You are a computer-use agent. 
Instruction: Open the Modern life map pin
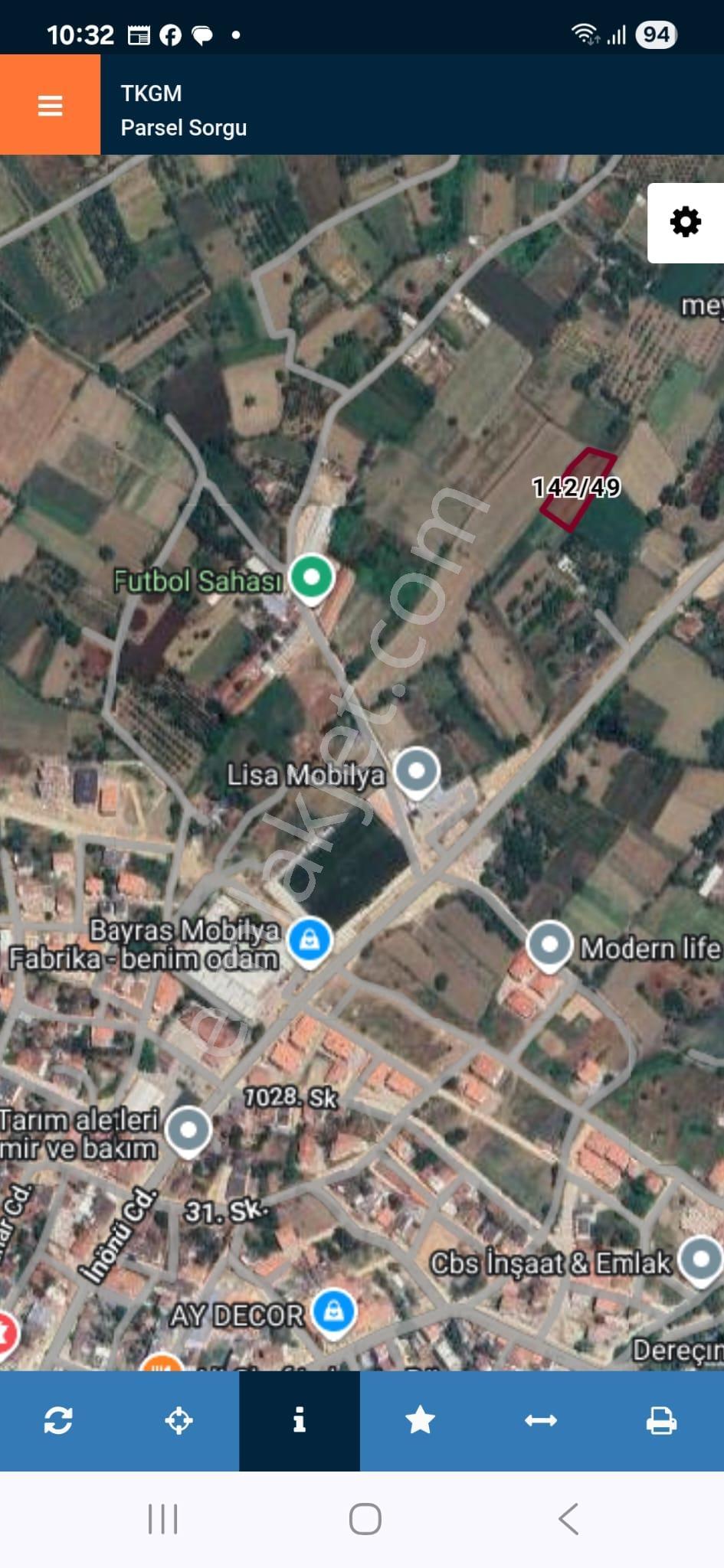pos(549,946)
